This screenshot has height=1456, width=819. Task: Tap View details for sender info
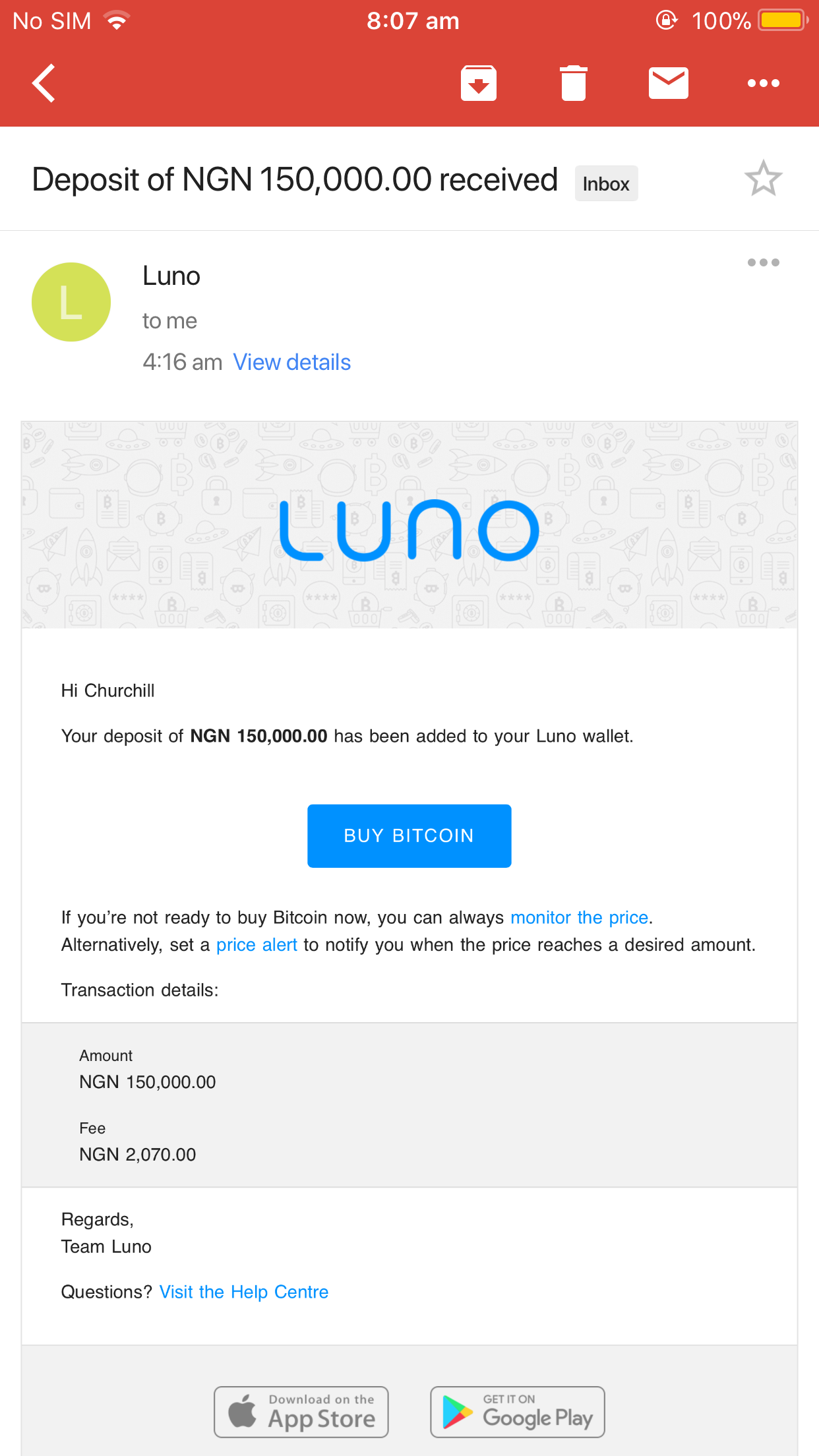pos(291,362)
